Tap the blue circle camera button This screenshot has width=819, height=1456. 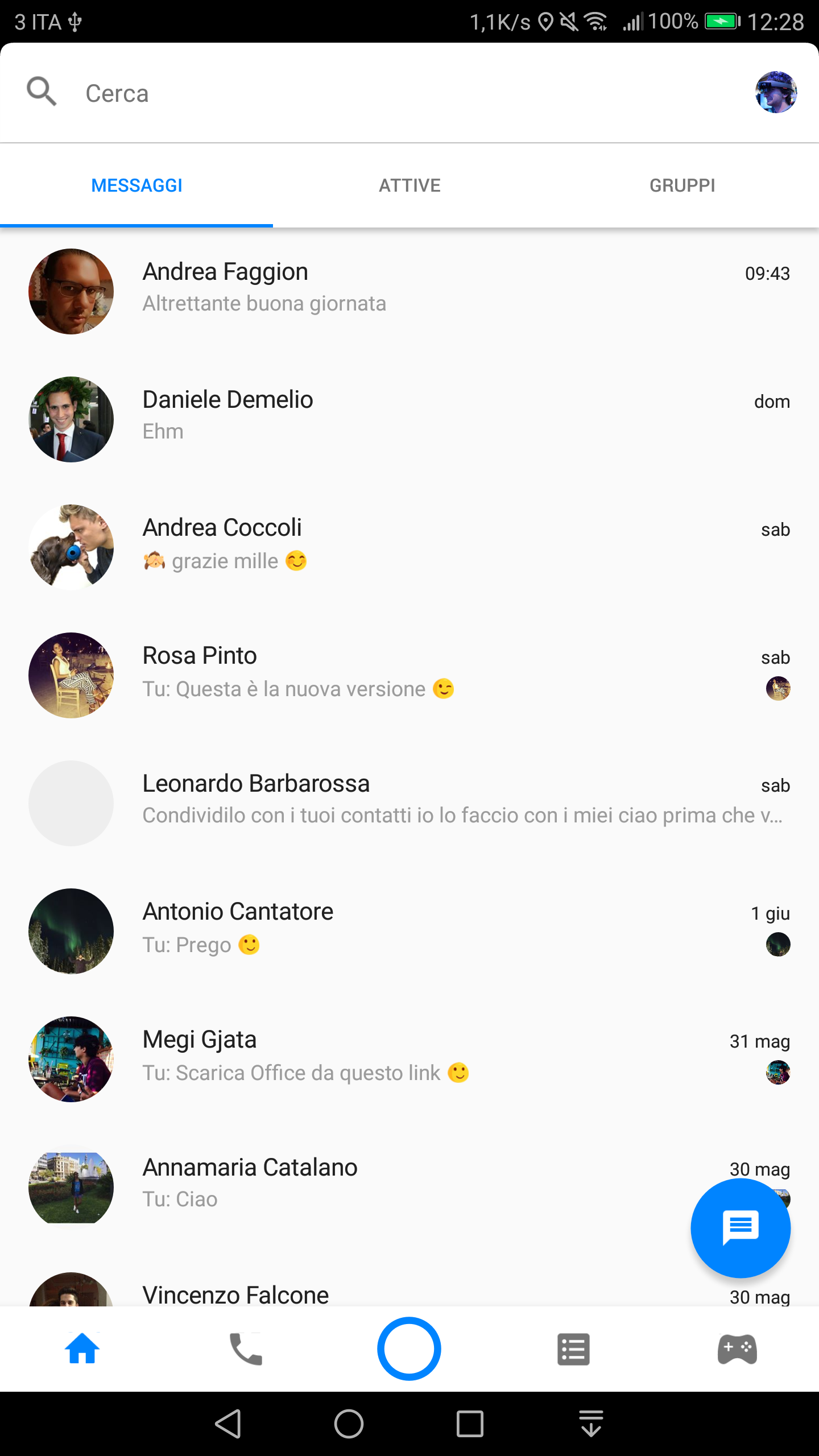(x=409, y=1349)
